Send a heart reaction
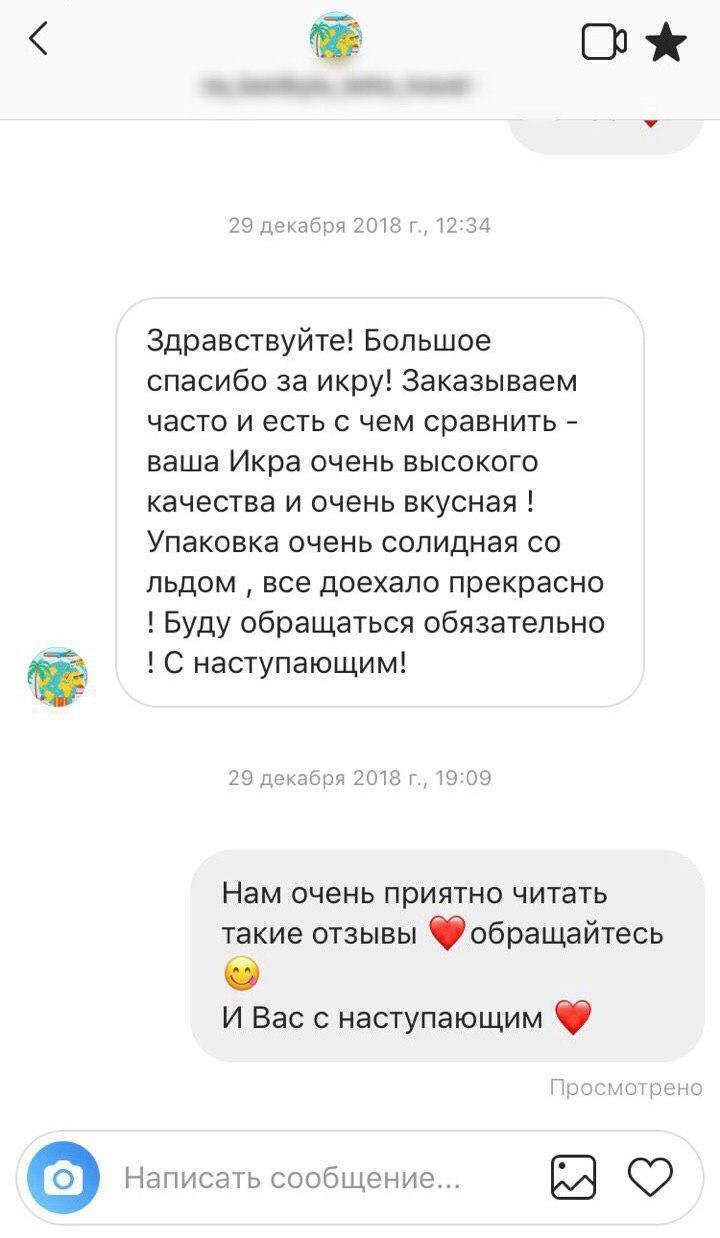Image resolution: width=720 pixels, height=1238 pixels. point(650,1178)
